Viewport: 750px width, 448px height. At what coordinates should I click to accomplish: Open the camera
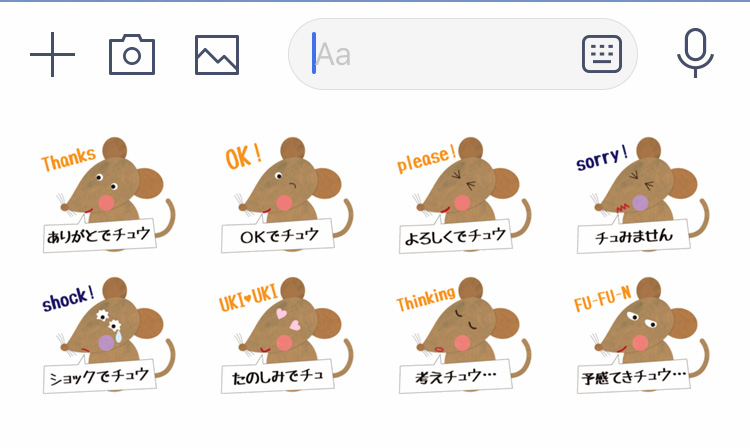point(132,54)
